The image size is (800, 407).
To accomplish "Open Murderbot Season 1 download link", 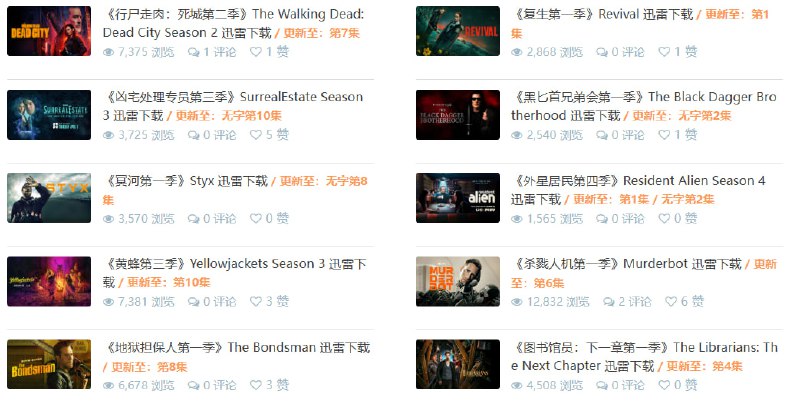I will pyautogui.click(x=628, y=264).
